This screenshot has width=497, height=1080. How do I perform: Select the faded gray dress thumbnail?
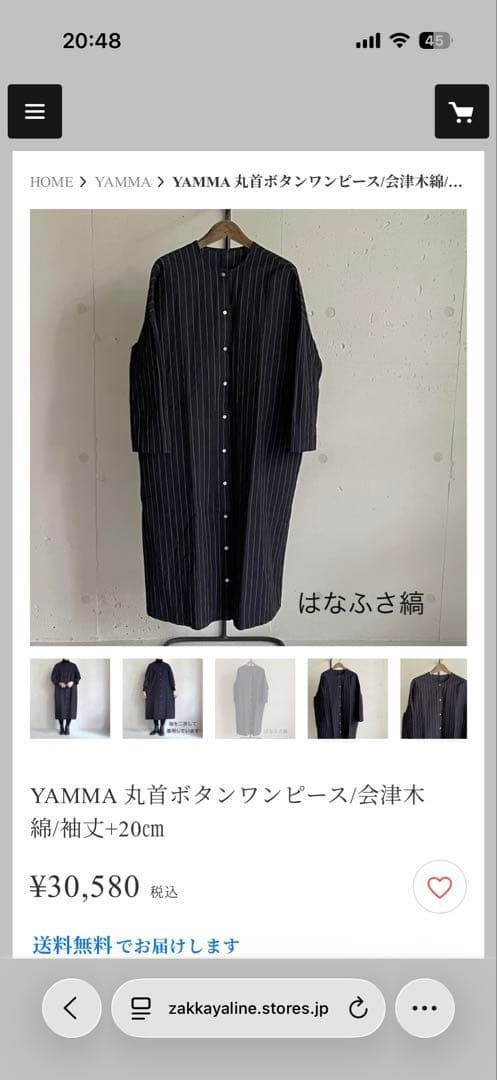[255, 698]
